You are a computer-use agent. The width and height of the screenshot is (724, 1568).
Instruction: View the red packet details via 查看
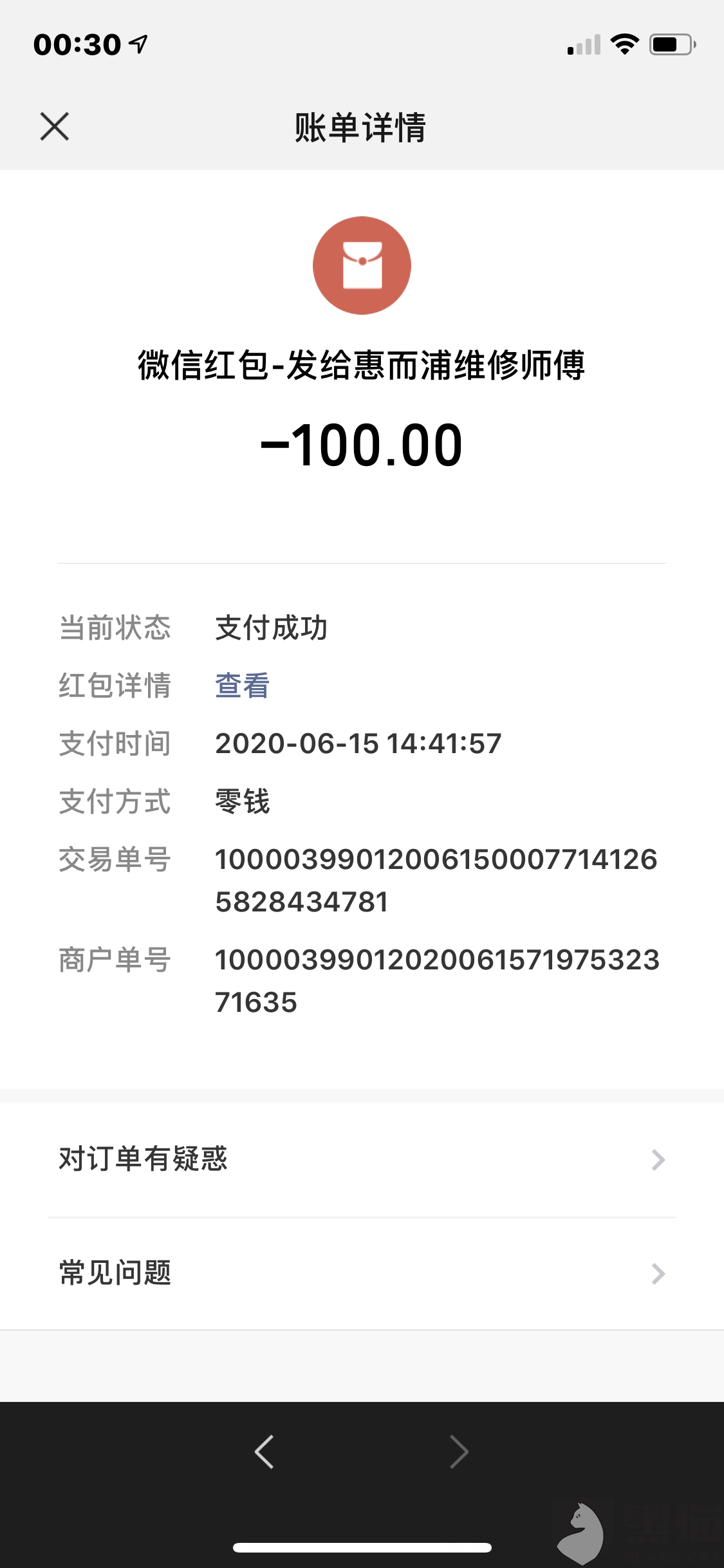coord(243,686)
